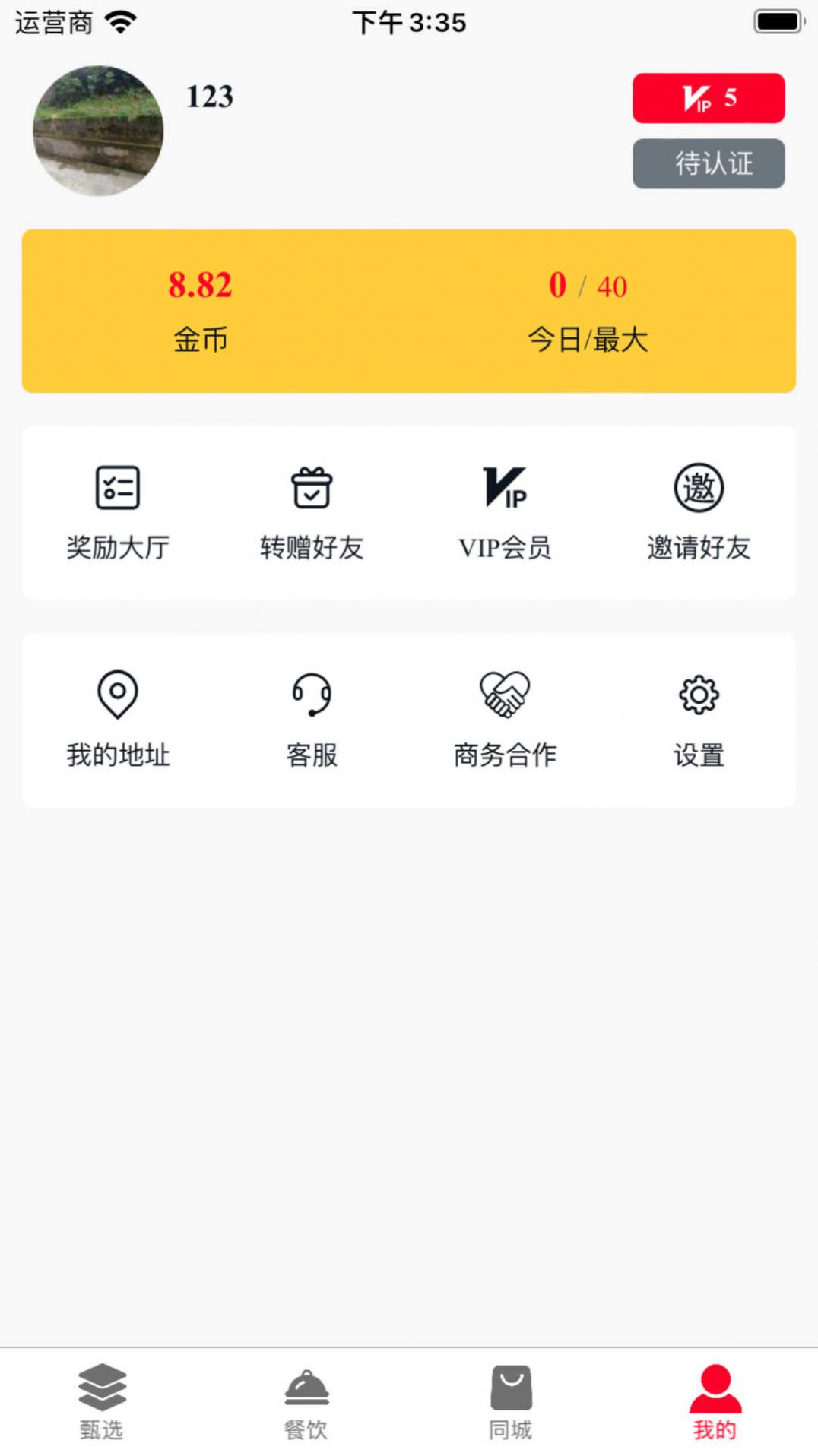Select the 转赠好友 gift-to-friend icon

pos(310,489)
